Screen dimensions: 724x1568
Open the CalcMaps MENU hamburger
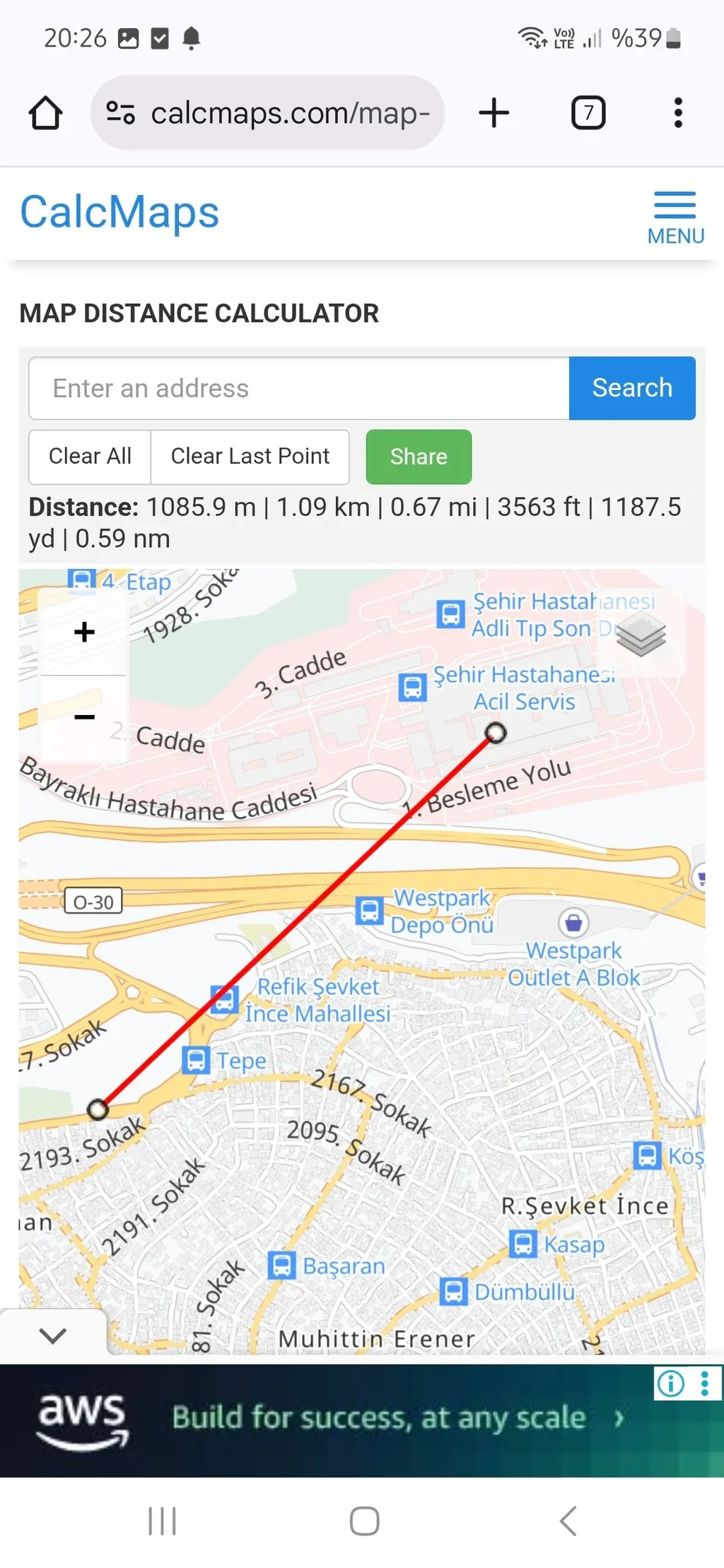675,206
